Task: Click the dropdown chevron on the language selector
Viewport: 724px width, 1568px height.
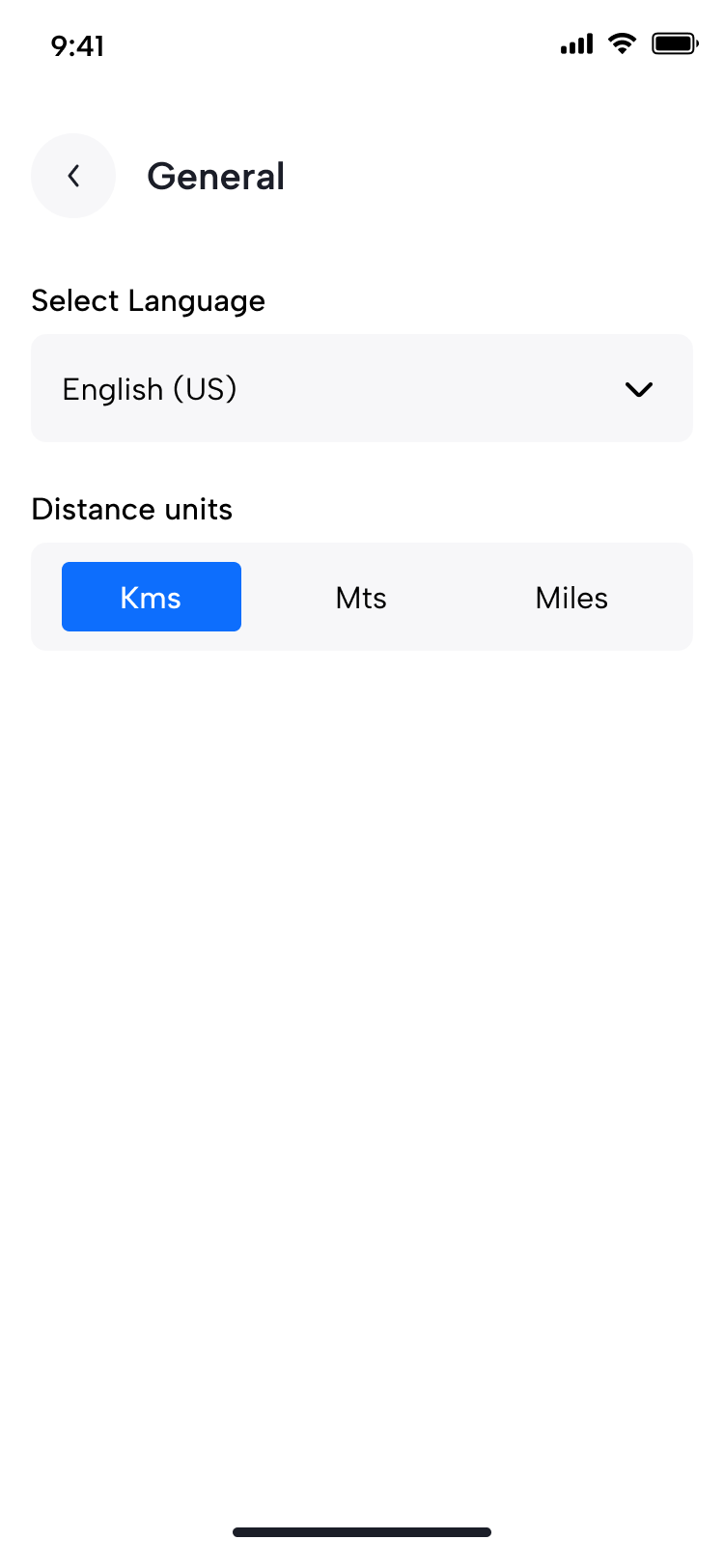Action: click(638, 389)
